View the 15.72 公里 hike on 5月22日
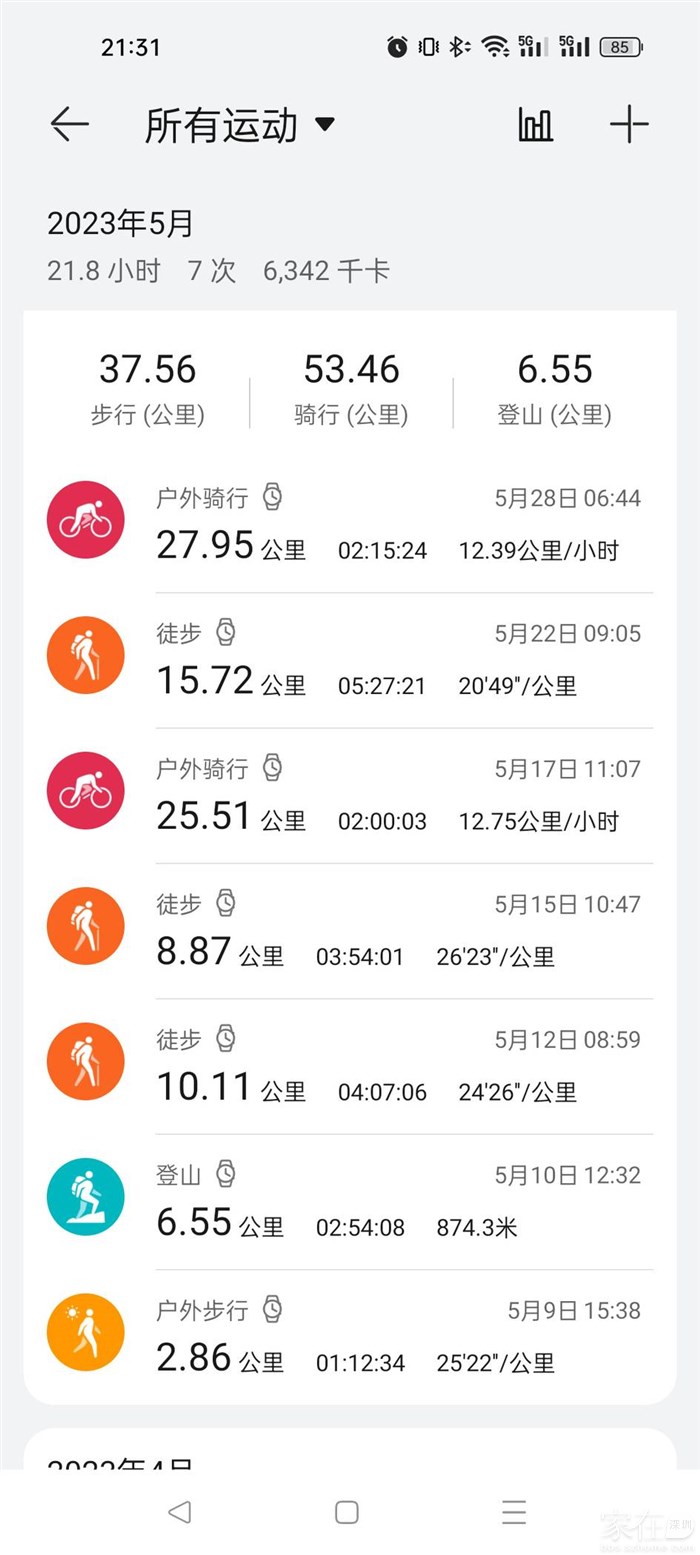 (x=350, y=660)
